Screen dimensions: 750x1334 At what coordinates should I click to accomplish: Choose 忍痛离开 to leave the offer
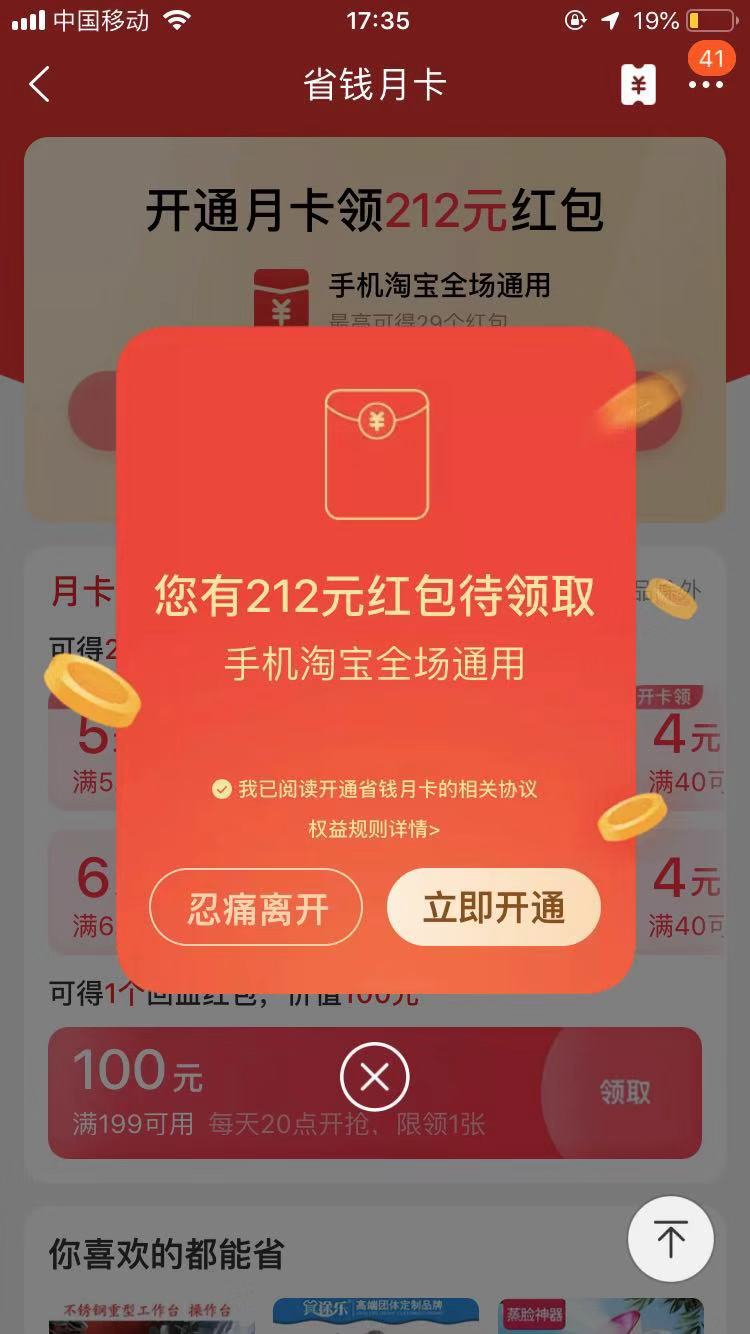pyautogui.click(x=256, y=908)
